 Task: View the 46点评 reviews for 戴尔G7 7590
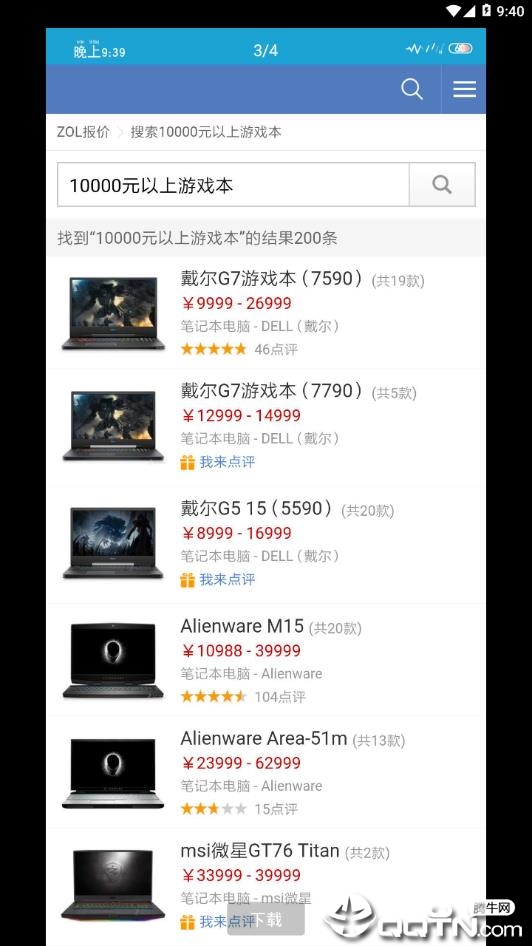tap(276, 349)
